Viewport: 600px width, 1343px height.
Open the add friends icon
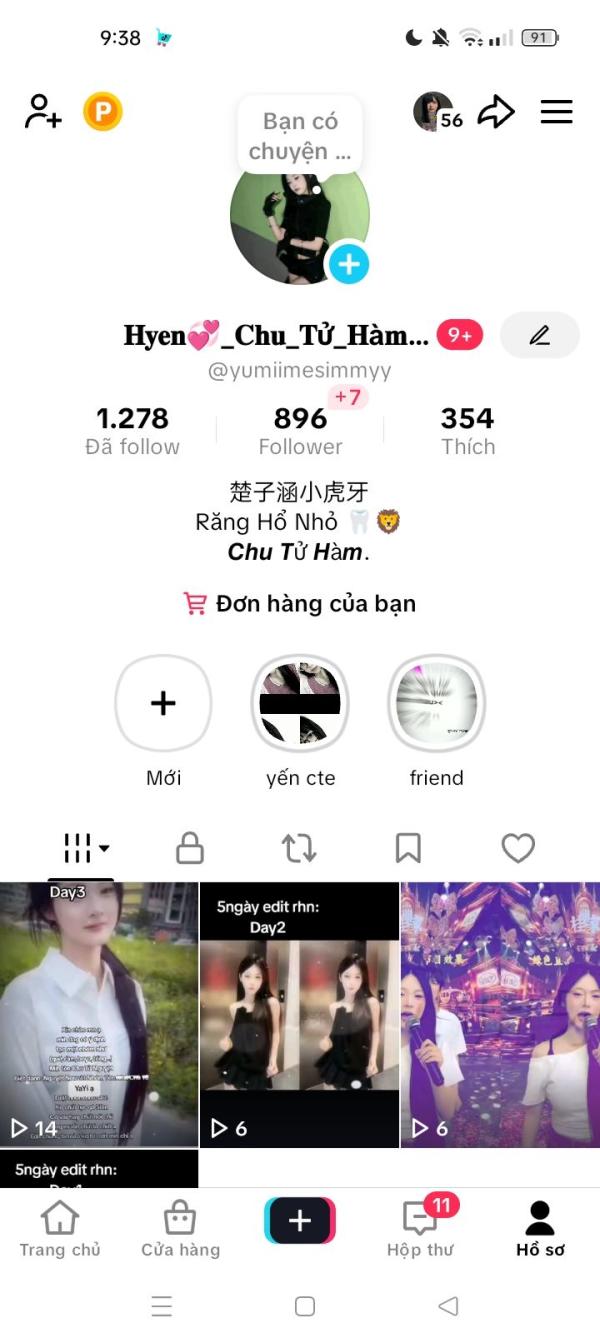(x=43, y=111)
